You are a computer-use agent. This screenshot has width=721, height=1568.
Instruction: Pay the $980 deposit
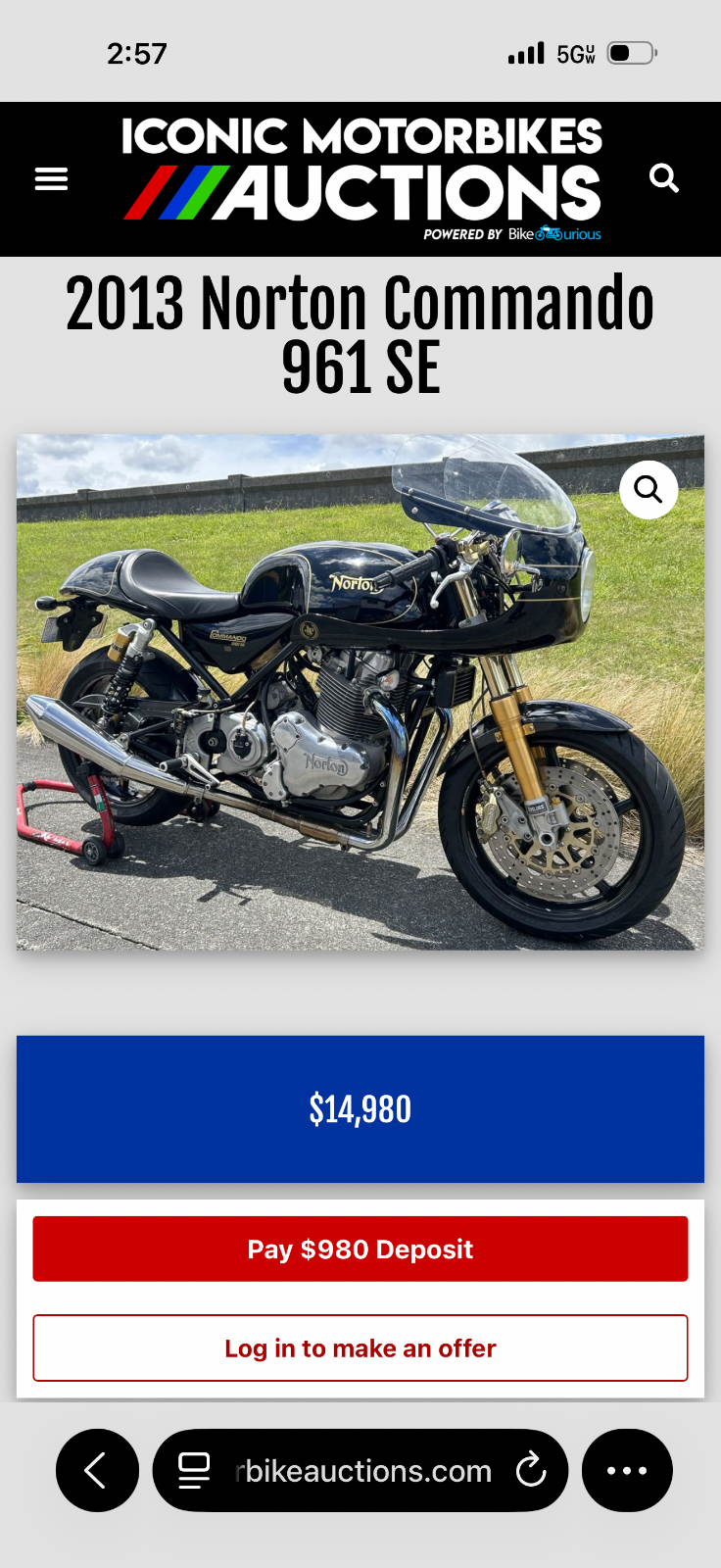(360, 1249)
